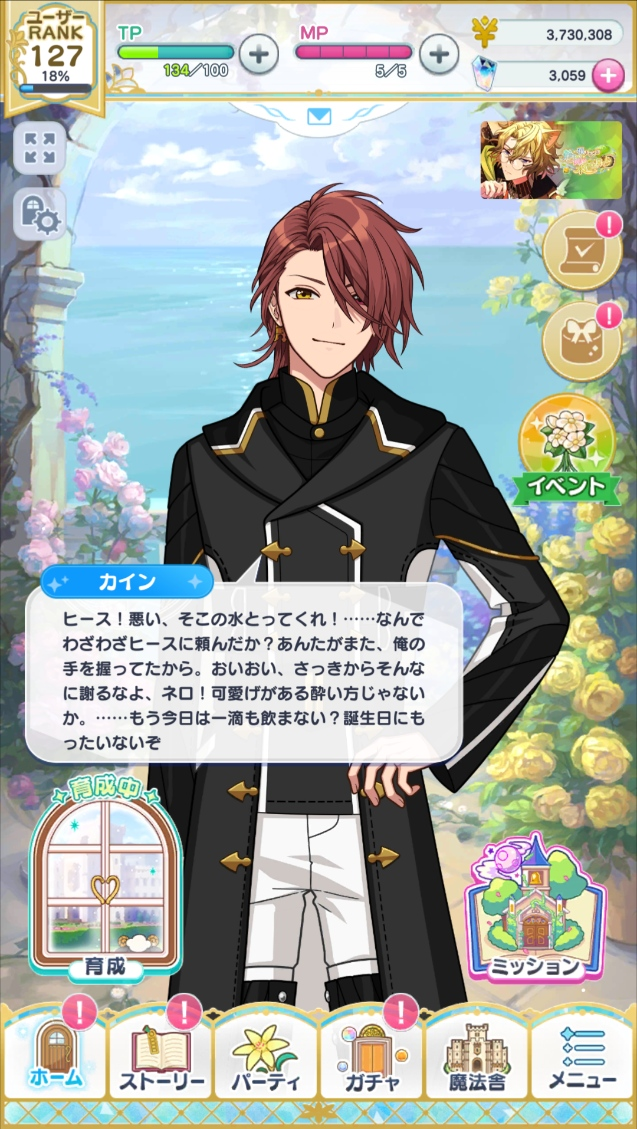Open the イベント bouquet button
Image resolution: width=637 pixels, height=1129 pixels.
(x=566, y=447)
